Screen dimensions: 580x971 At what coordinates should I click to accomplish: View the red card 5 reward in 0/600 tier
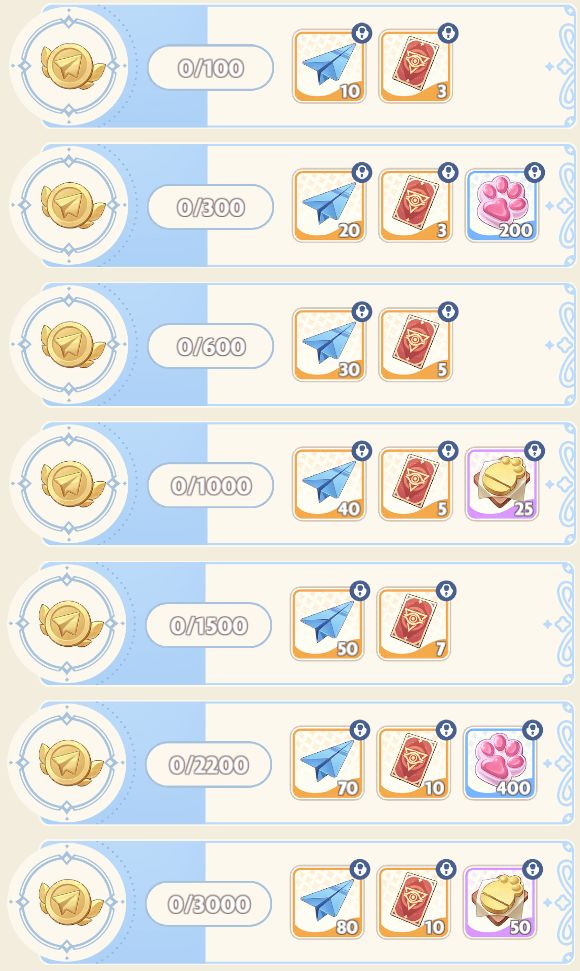point(415,346)
